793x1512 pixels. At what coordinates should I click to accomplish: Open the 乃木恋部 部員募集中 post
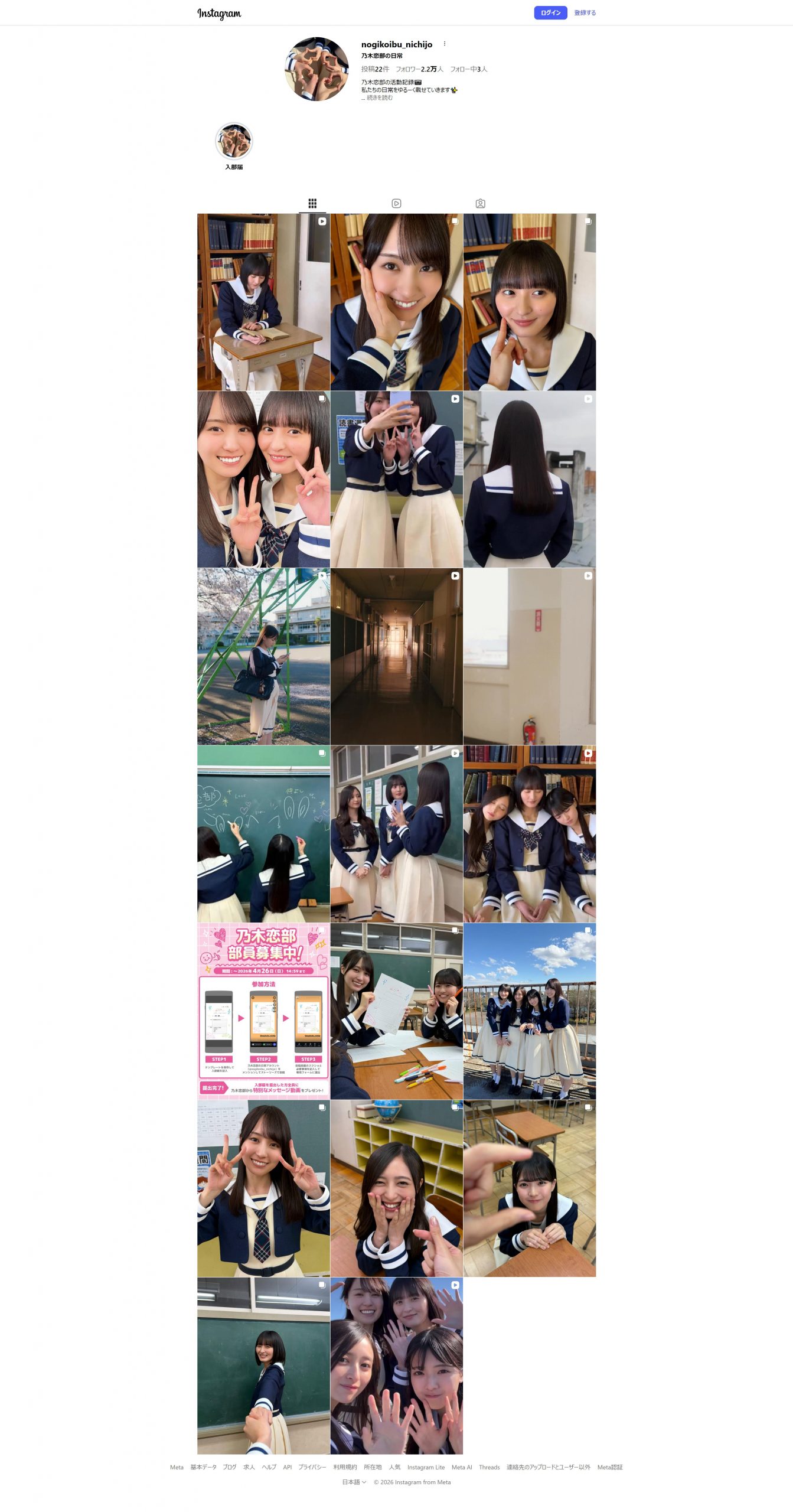pos(263,1011)
